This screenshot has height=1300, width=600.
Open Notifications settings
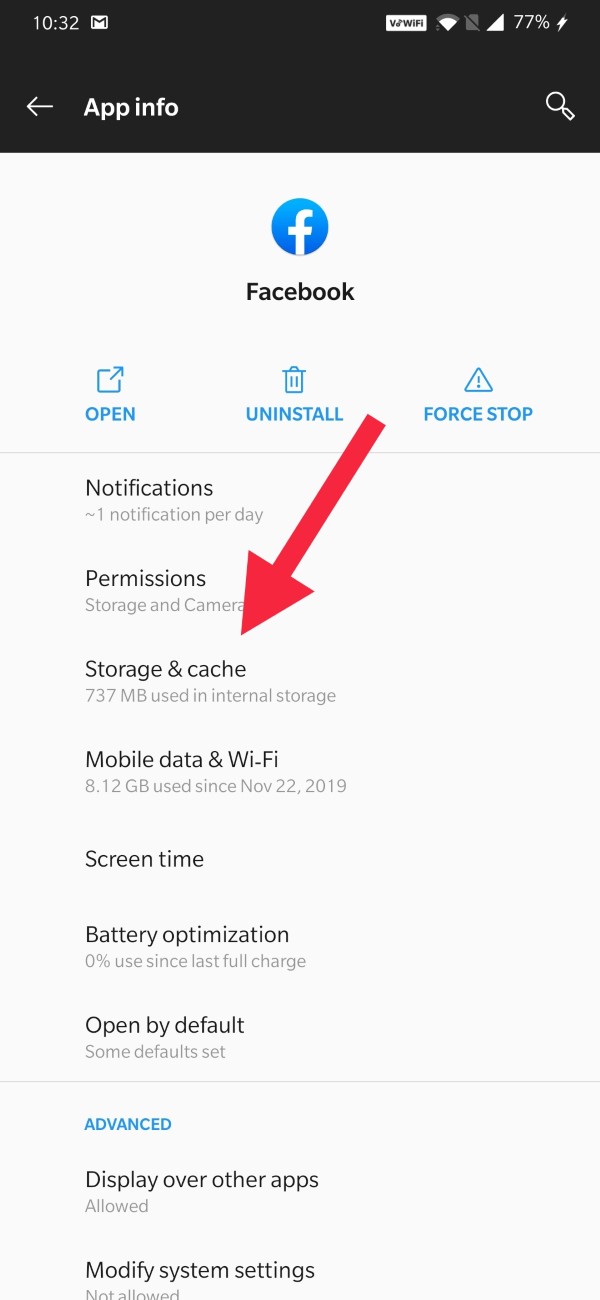point(300,499)
